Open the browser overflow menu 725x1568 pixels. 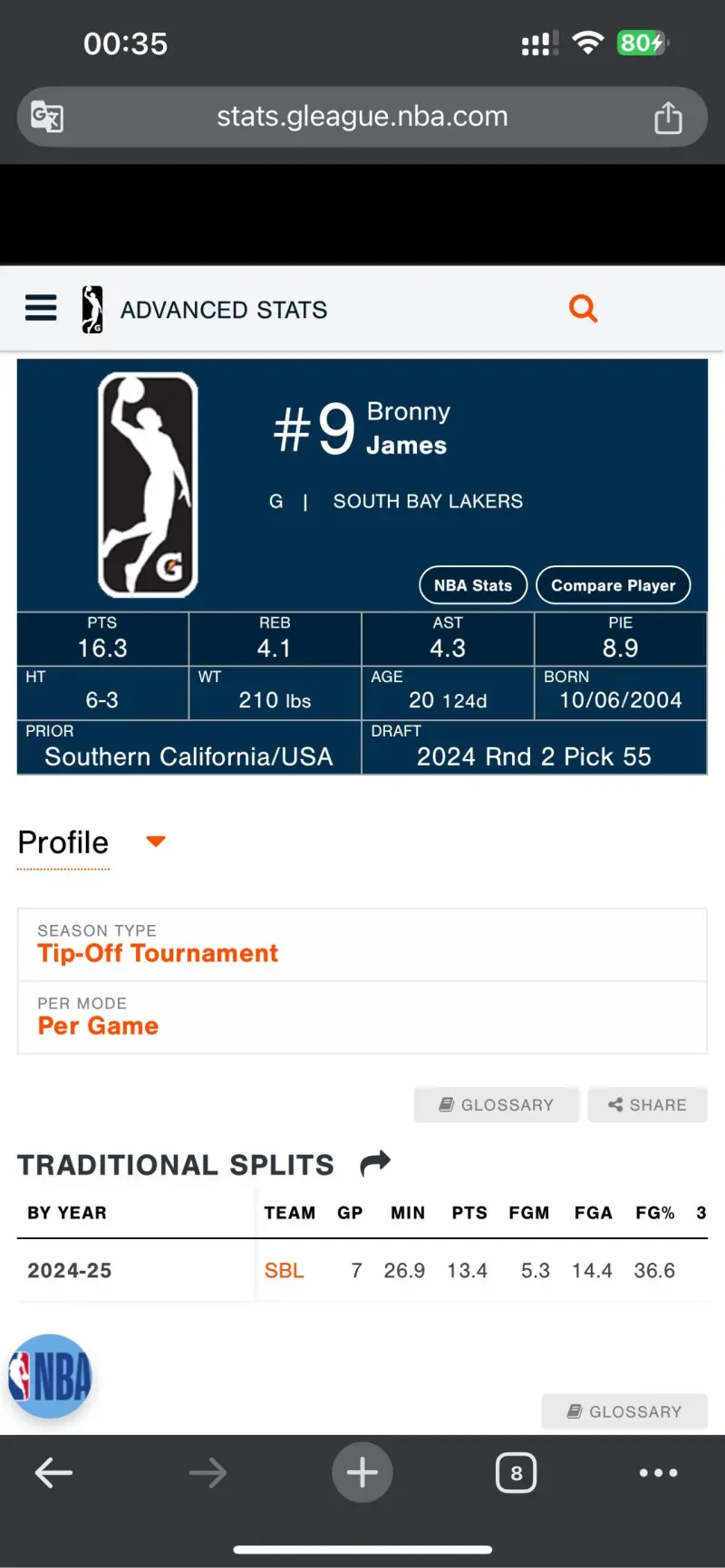[x=658, y=1473]
